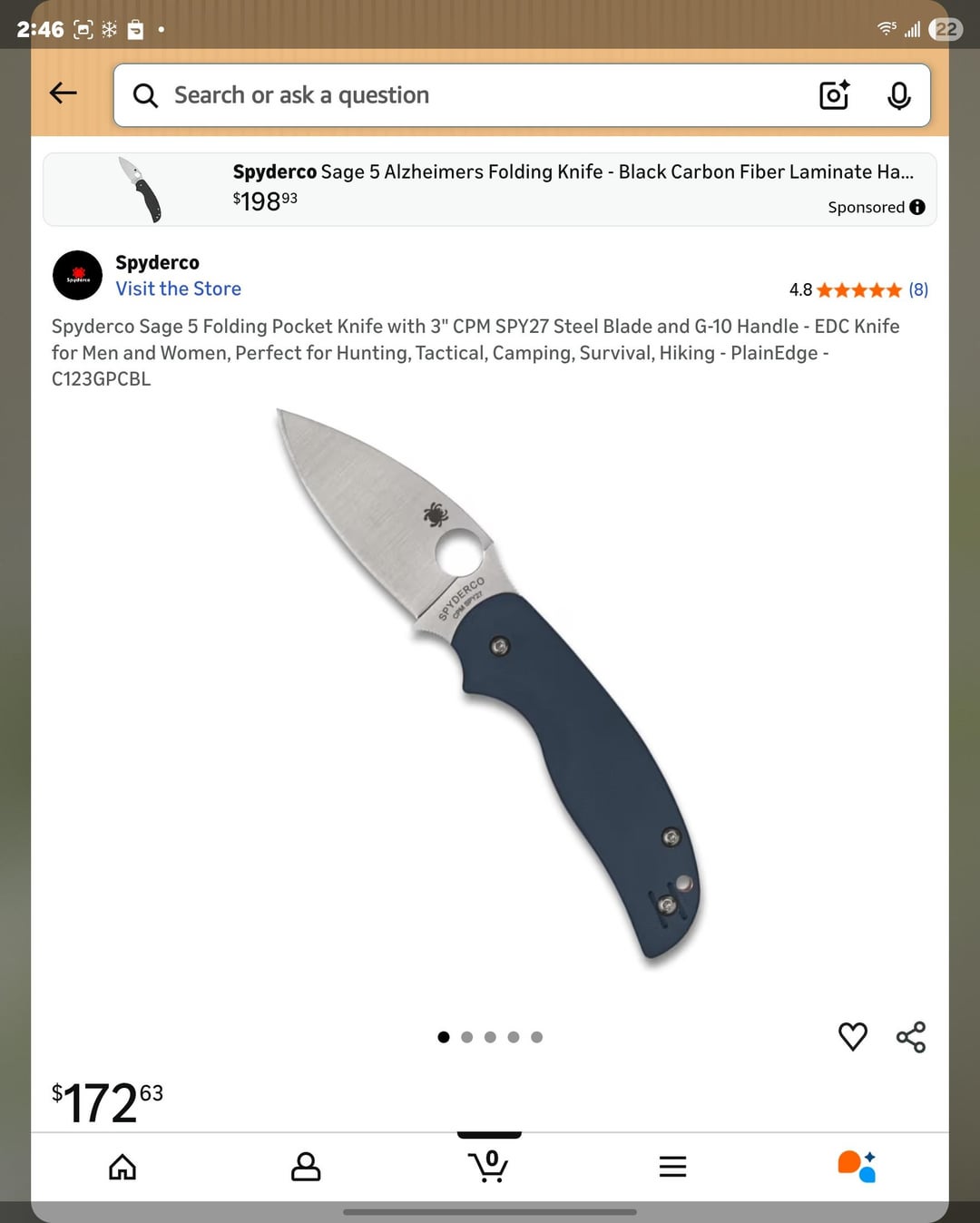This screenshot has height=1223, width=980.
Task: Open the hamburger menu tab
Action: coord(672,1167)
